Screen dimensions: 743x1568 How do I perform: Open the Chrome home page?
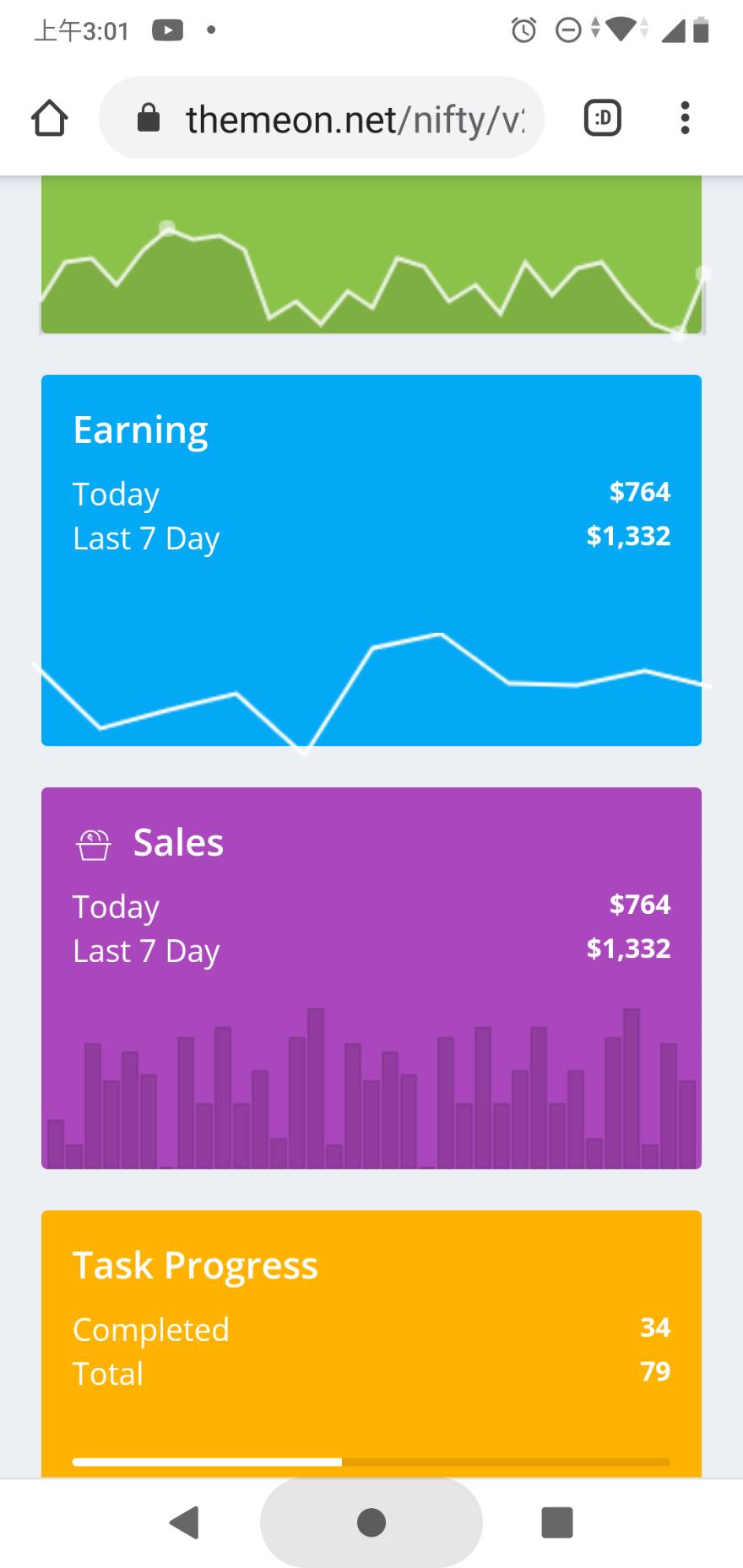pyautogui.click(x=50, y=118)
